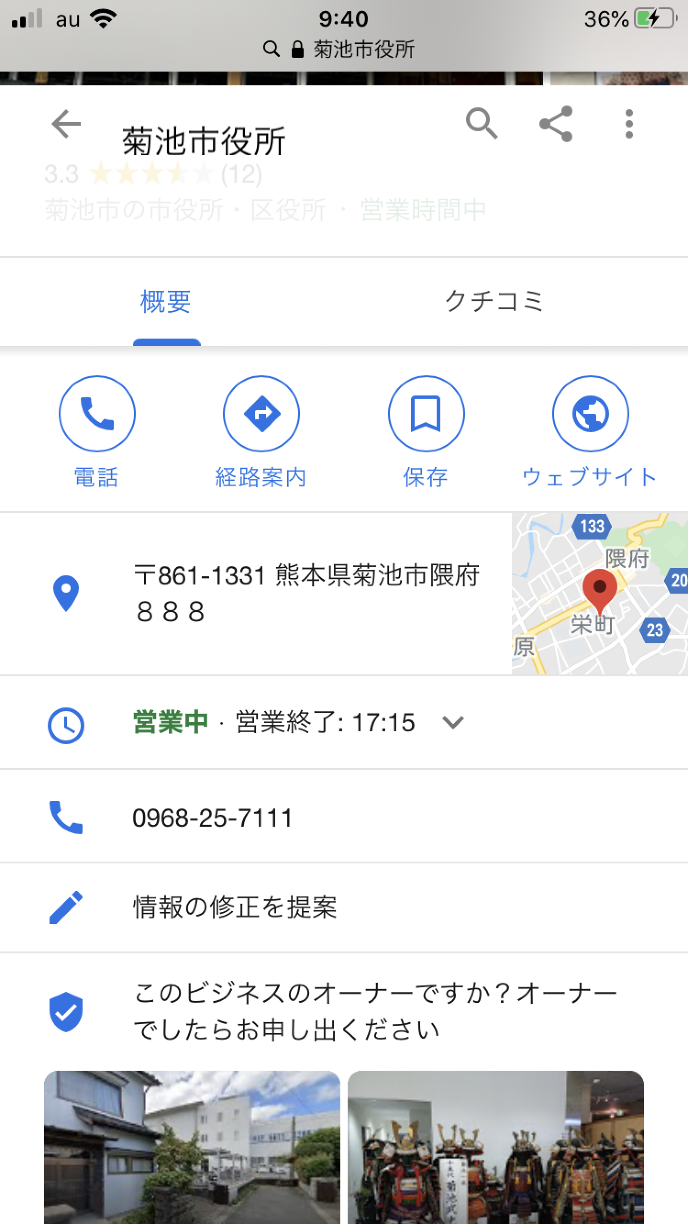Tap the browser address bar 菊池市役所

343,49
